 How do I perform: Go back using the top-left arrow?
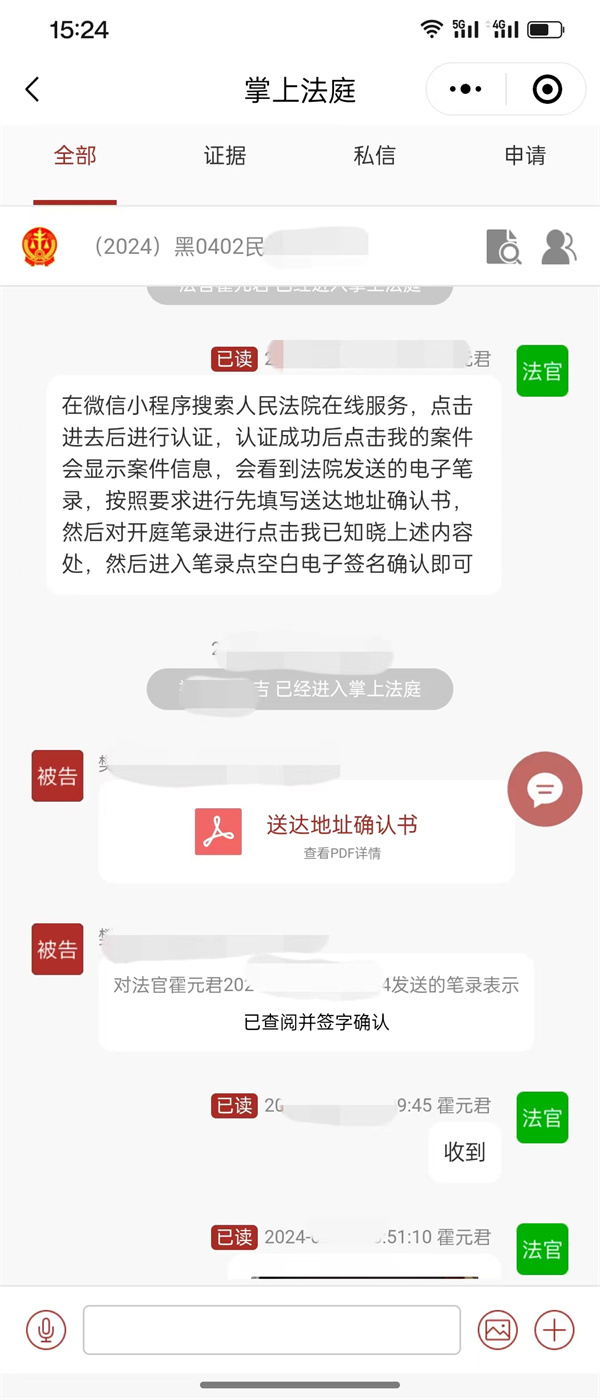click(33, 90)
